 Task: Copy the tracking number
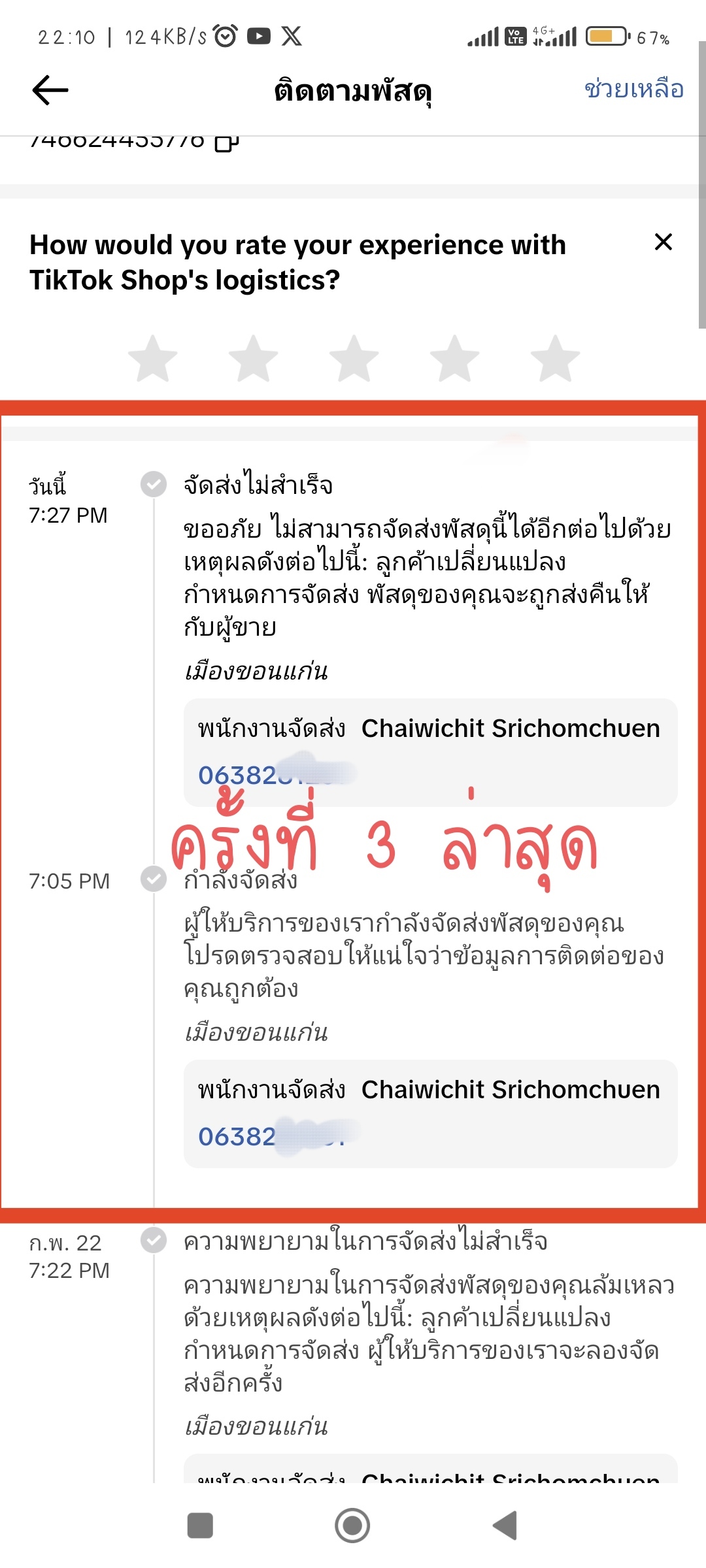tap(227, 142)
